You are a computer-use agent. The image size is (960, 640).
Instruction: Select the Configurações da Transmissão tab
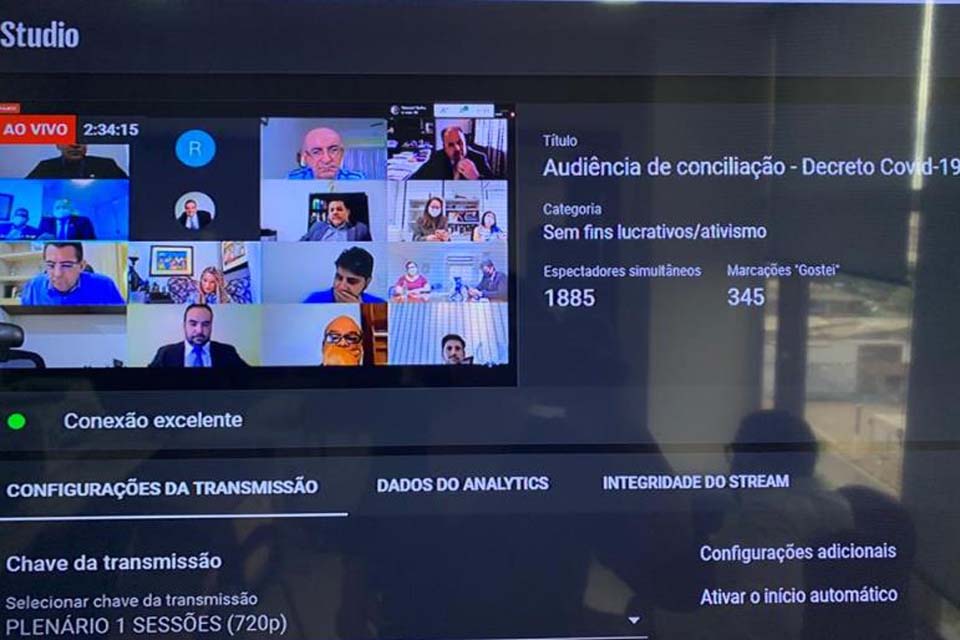162,488
